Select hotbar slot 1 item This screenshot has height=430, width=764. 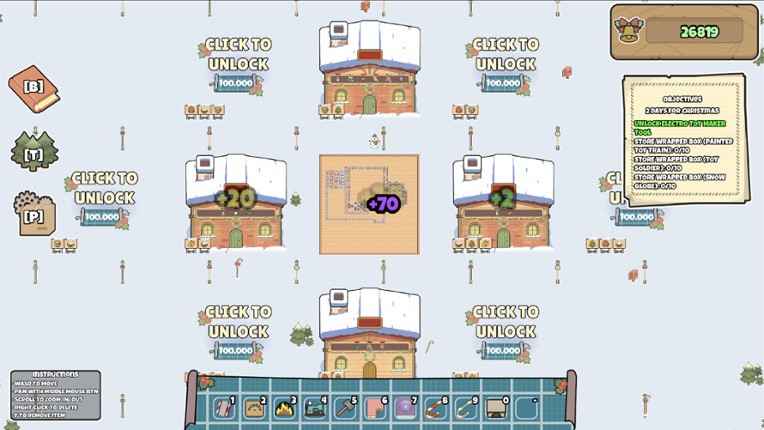(223, 407)
